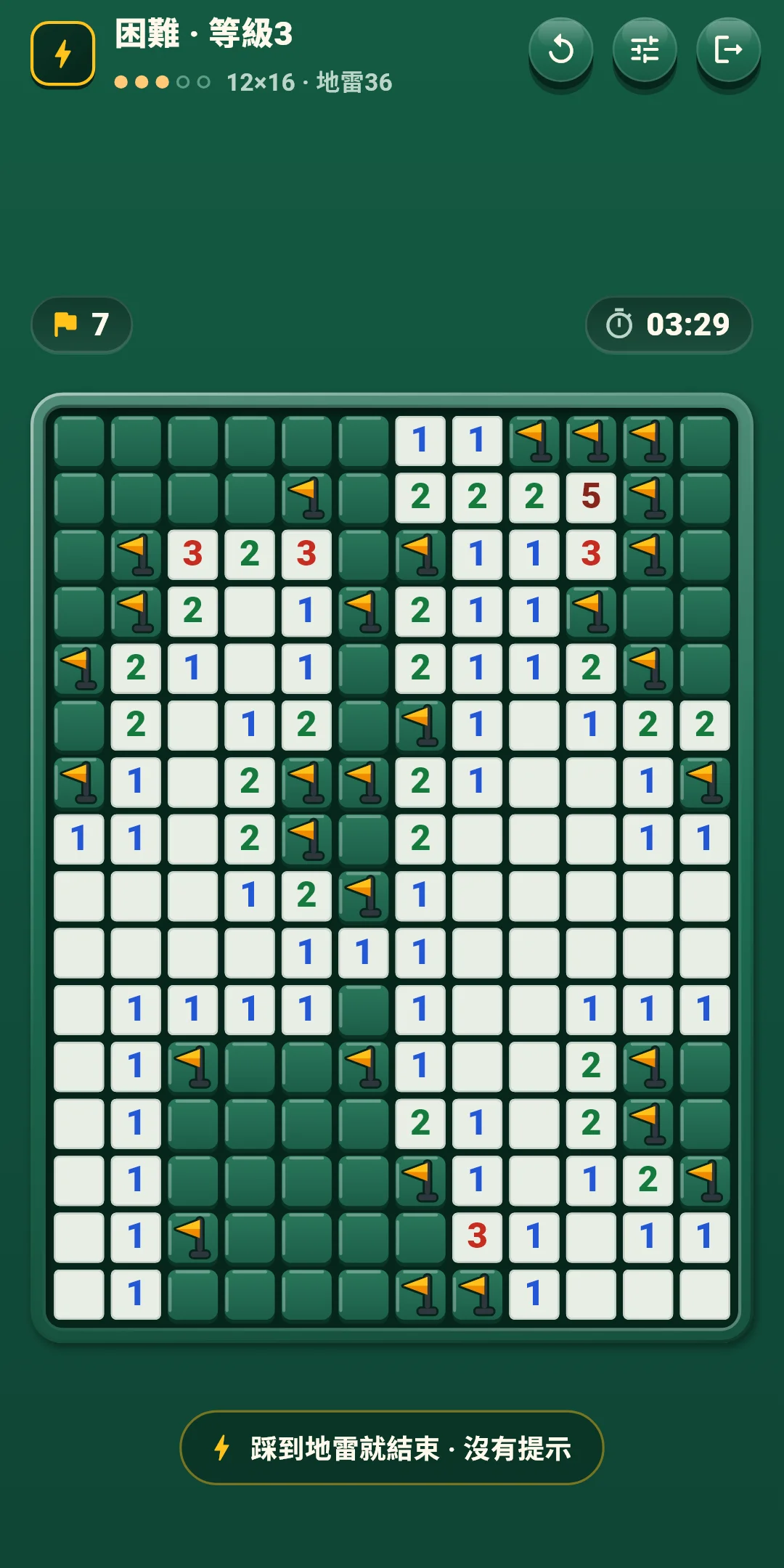Open the game settings sliders icon
Screen dimensions: 784x1568
click(x=645, y=50)
